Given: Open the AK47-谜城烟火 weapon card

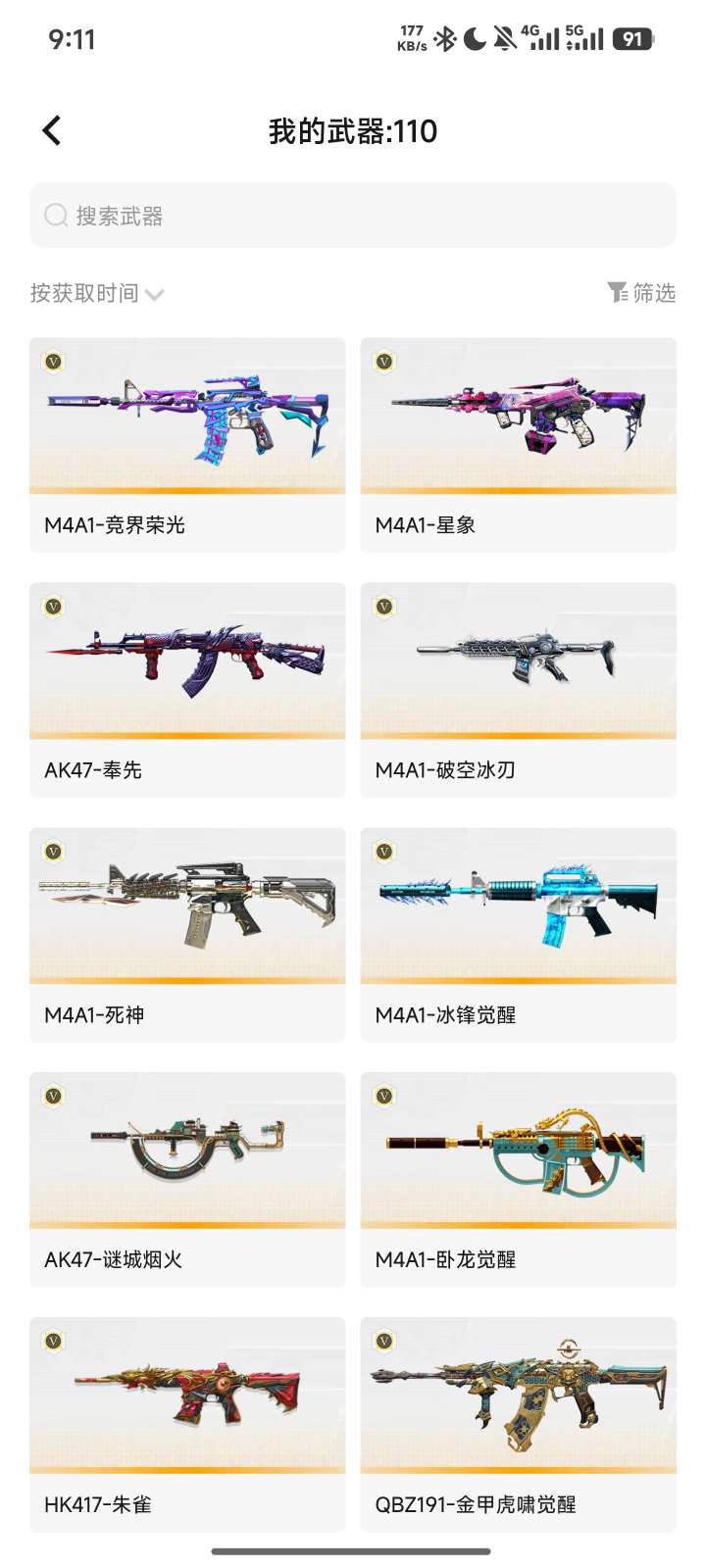Looking at the screenshot, I should coord(187,1180).
